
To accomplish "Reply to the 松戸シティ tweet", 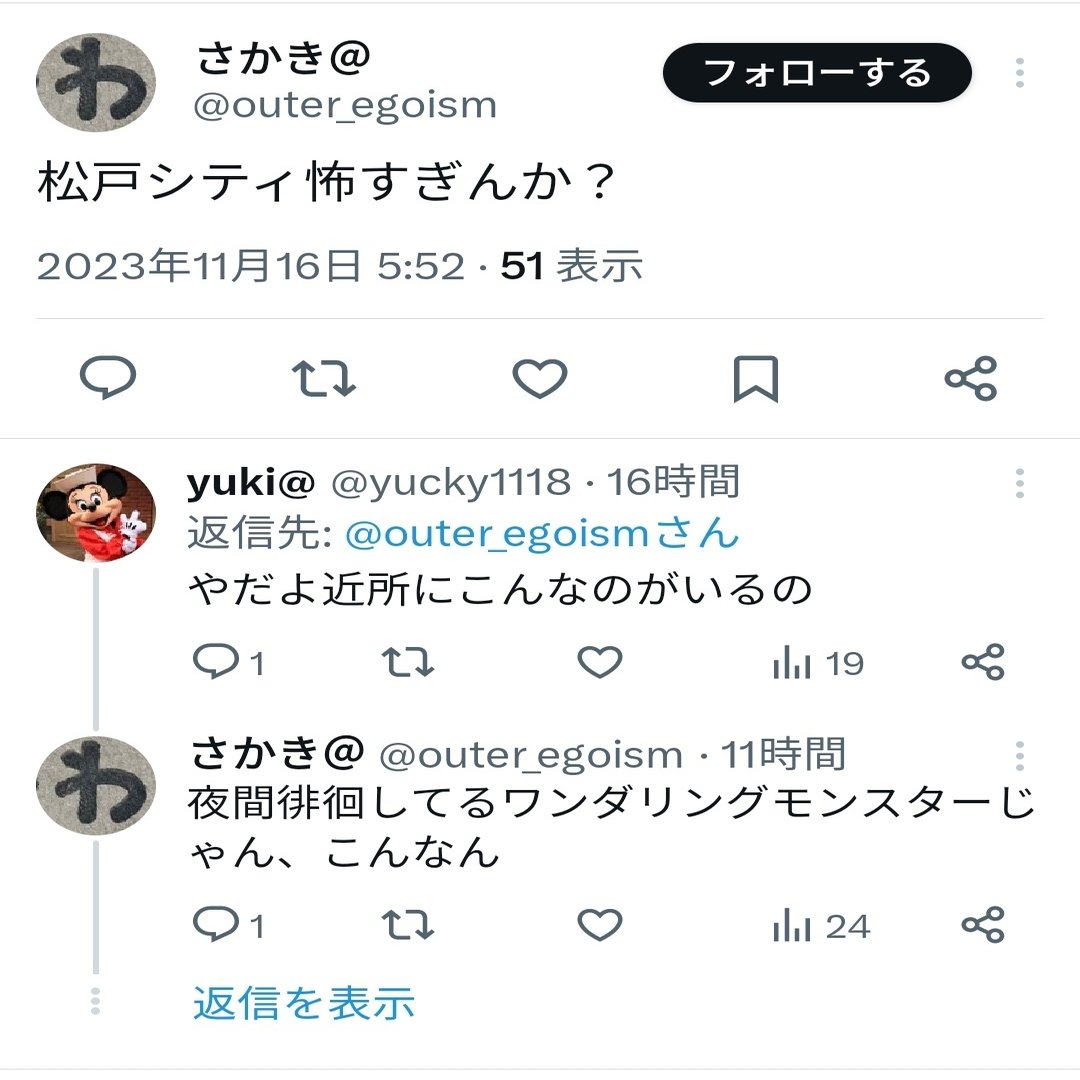I will tap(108, 379).
